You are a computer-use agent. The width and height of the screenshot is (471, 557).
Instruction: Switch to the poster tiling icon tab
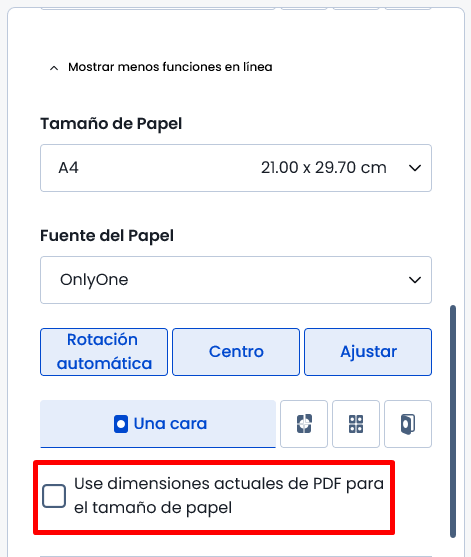[304, 424]
